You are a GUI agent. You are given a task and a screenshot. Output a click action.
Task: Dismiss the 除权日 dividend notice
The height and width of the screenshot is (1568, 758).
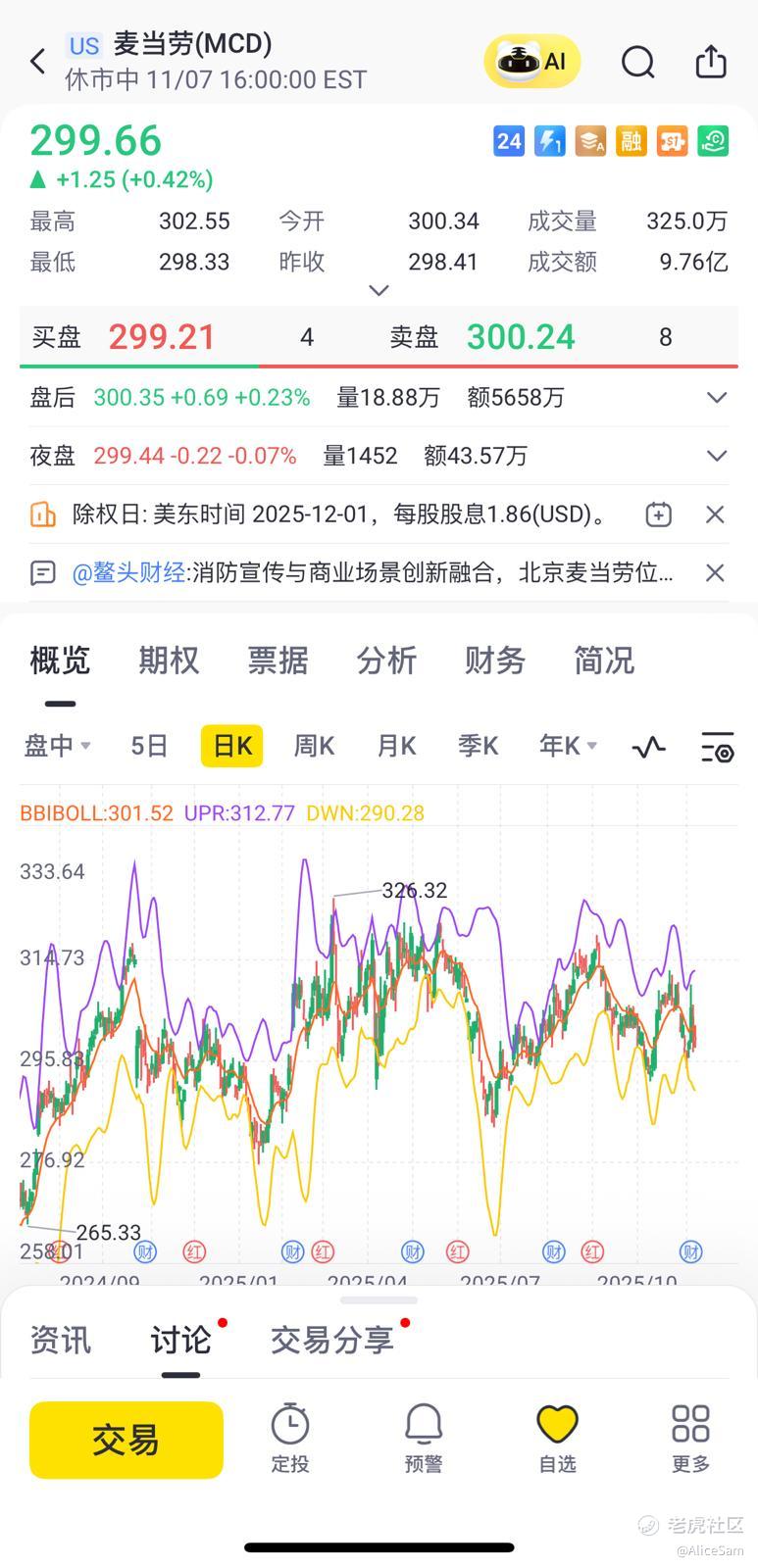pos(716,514)
